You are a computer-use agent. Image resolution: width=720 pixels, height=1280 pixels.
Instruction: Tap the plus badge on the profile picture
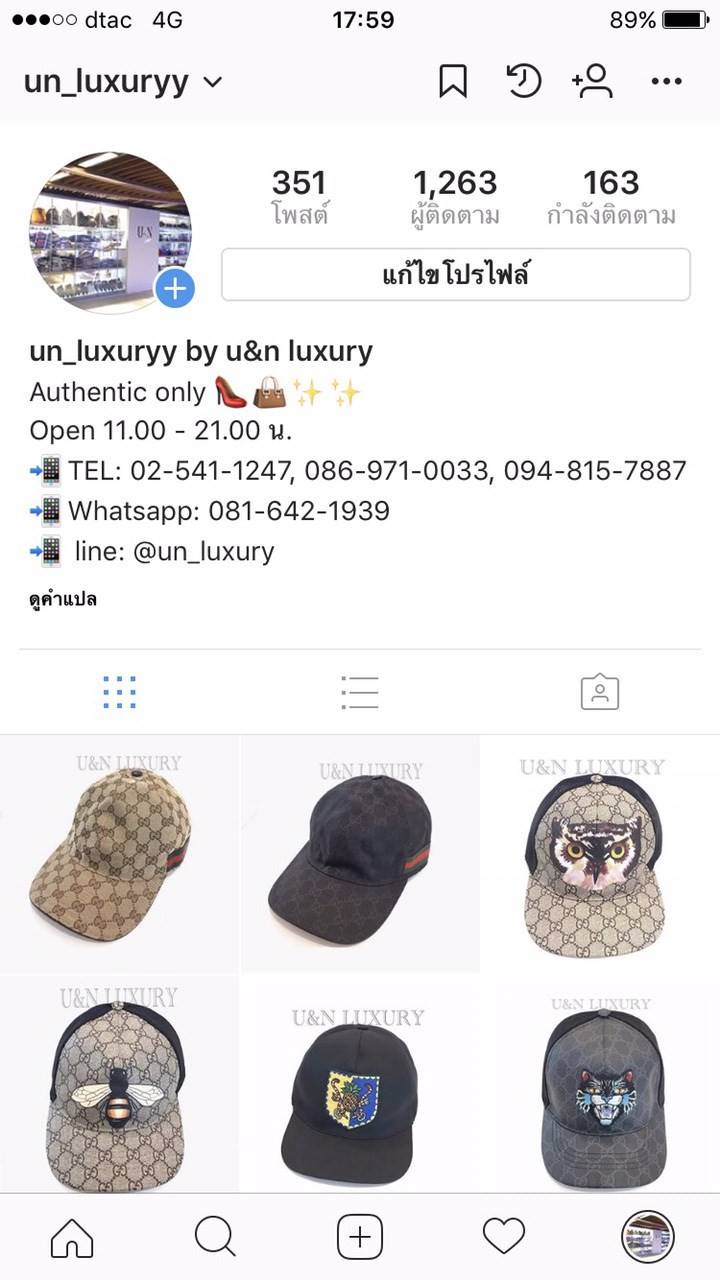tap(175, 289)
